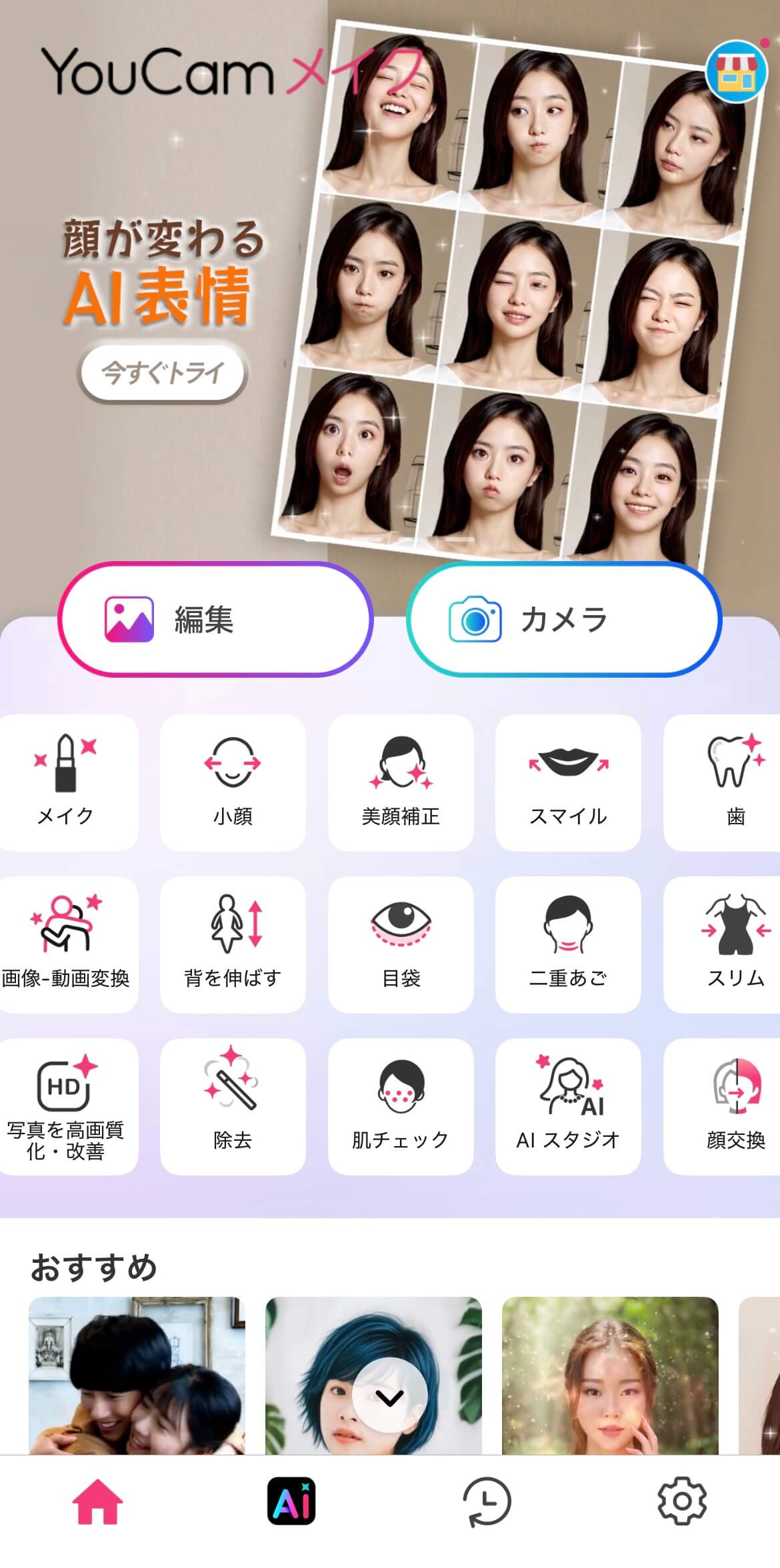Open the history tab
The width and height of the screenshot is (780, 1568).
(487, 1501)
